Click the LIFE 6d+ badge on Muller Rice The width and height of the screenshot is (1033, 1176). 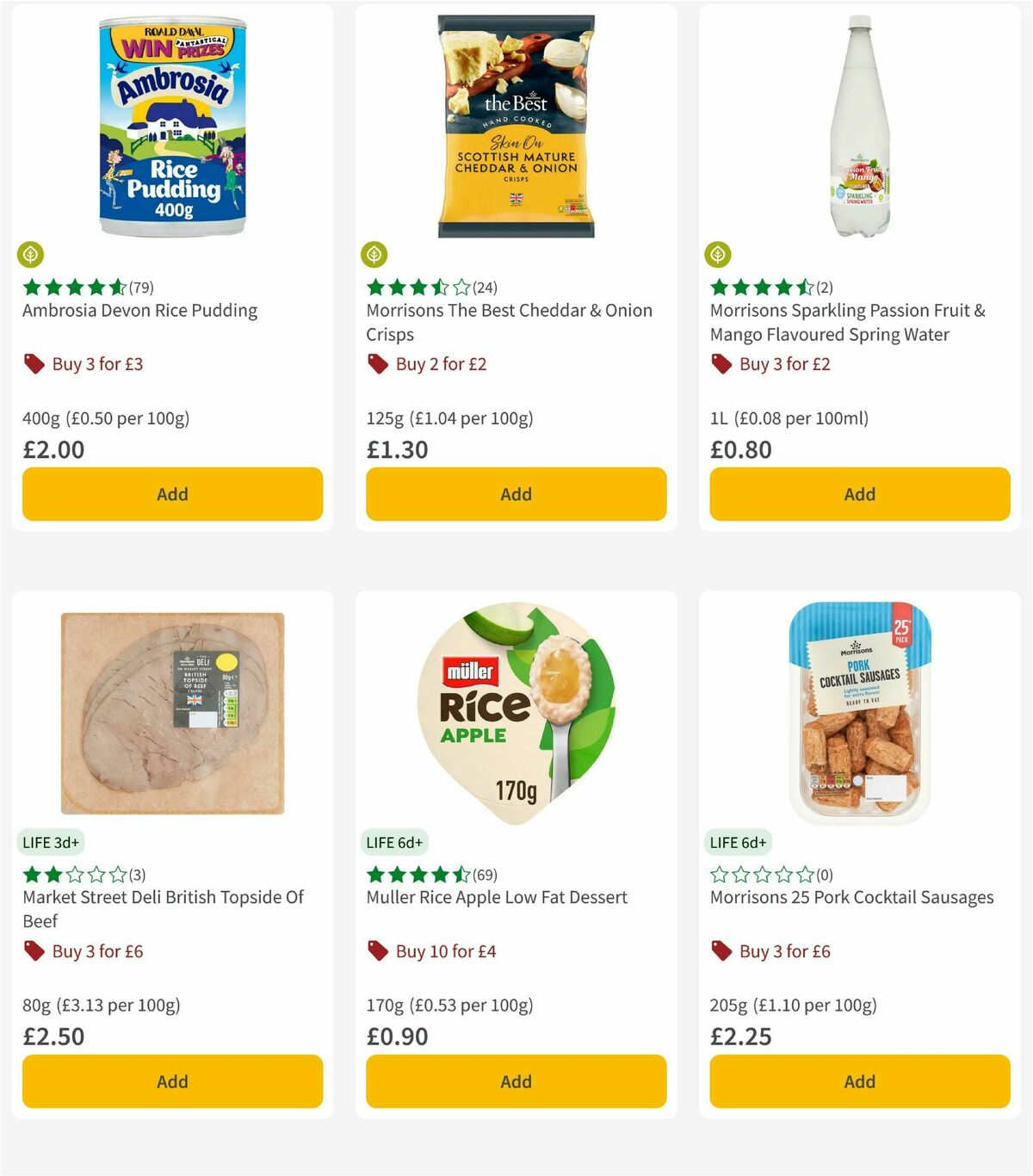[x=393, y=842]
